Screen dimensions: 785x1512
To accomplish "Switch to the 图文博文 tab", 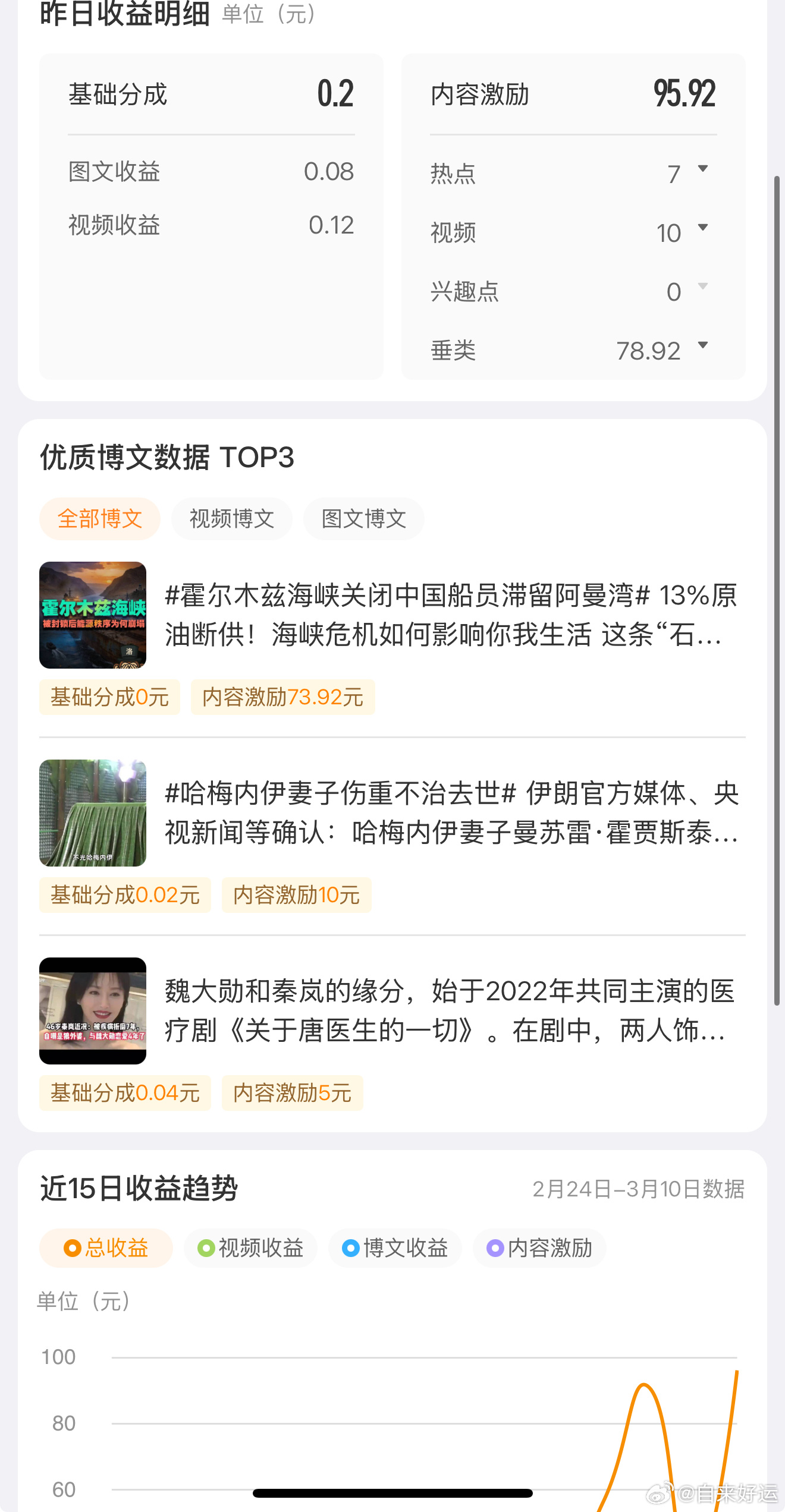I will pos(363,518).
